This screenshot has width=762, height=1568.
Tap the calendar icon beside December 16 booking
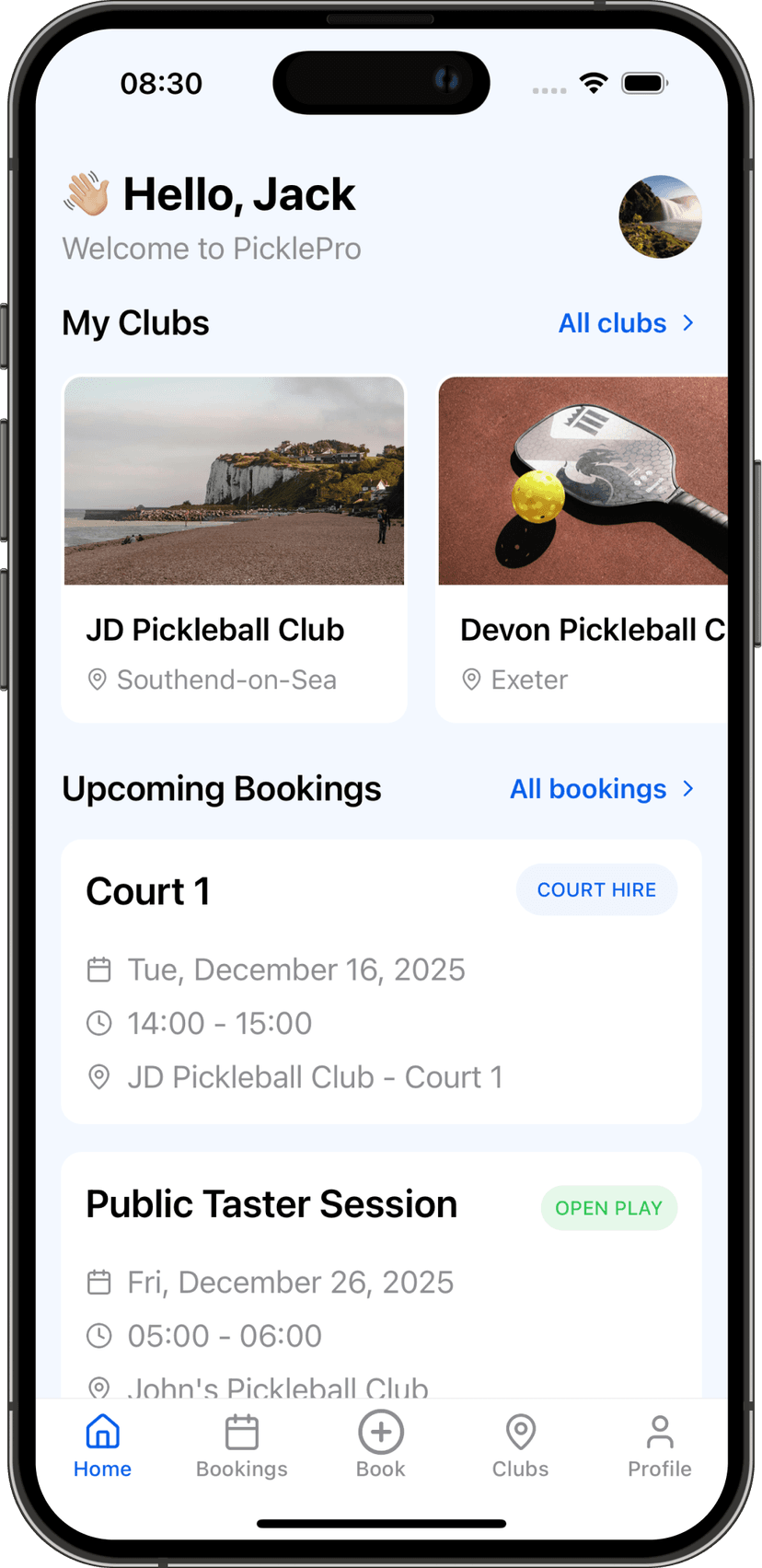pos(99,969)
